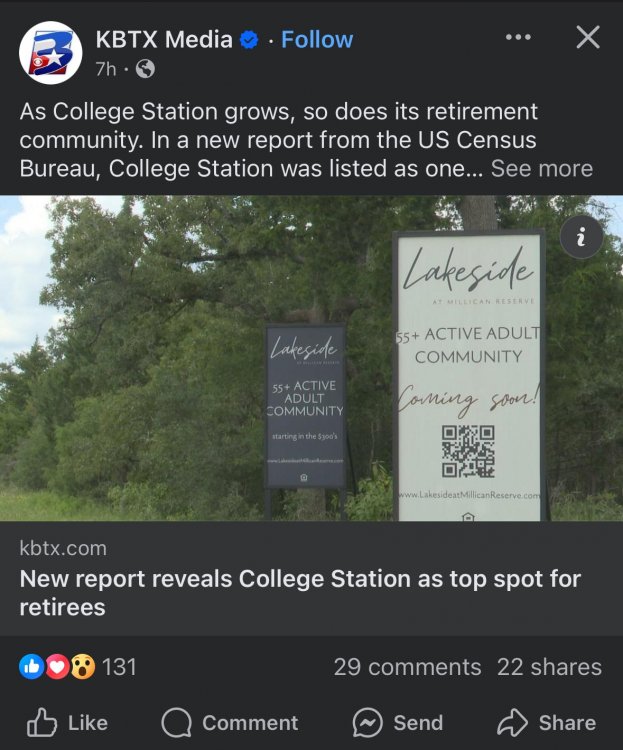Open the KBTX Media page name
This screenshot has height=750, width=623.
click(163, 40)
